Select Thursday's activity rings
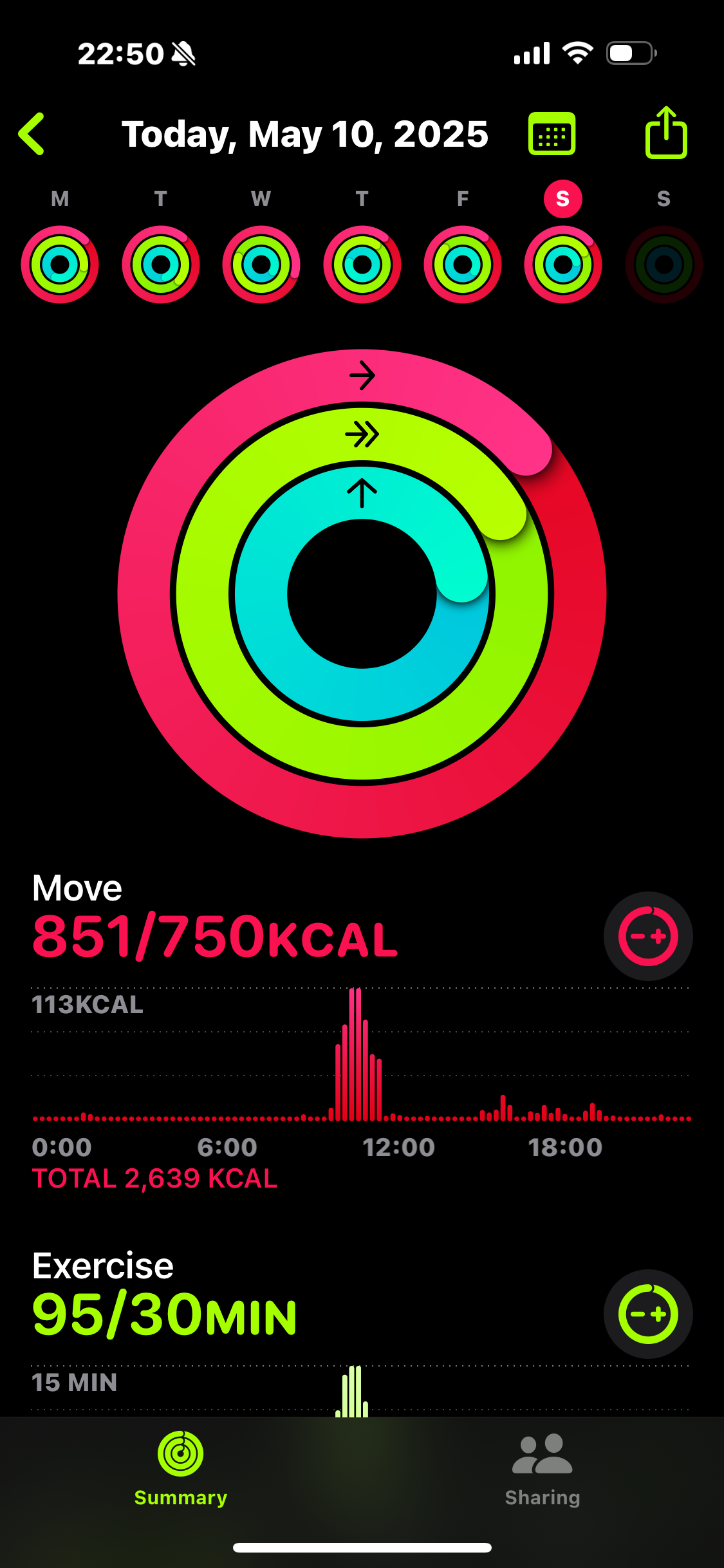This screenshot has height=1568, width=724. click(x=362, y=265)
